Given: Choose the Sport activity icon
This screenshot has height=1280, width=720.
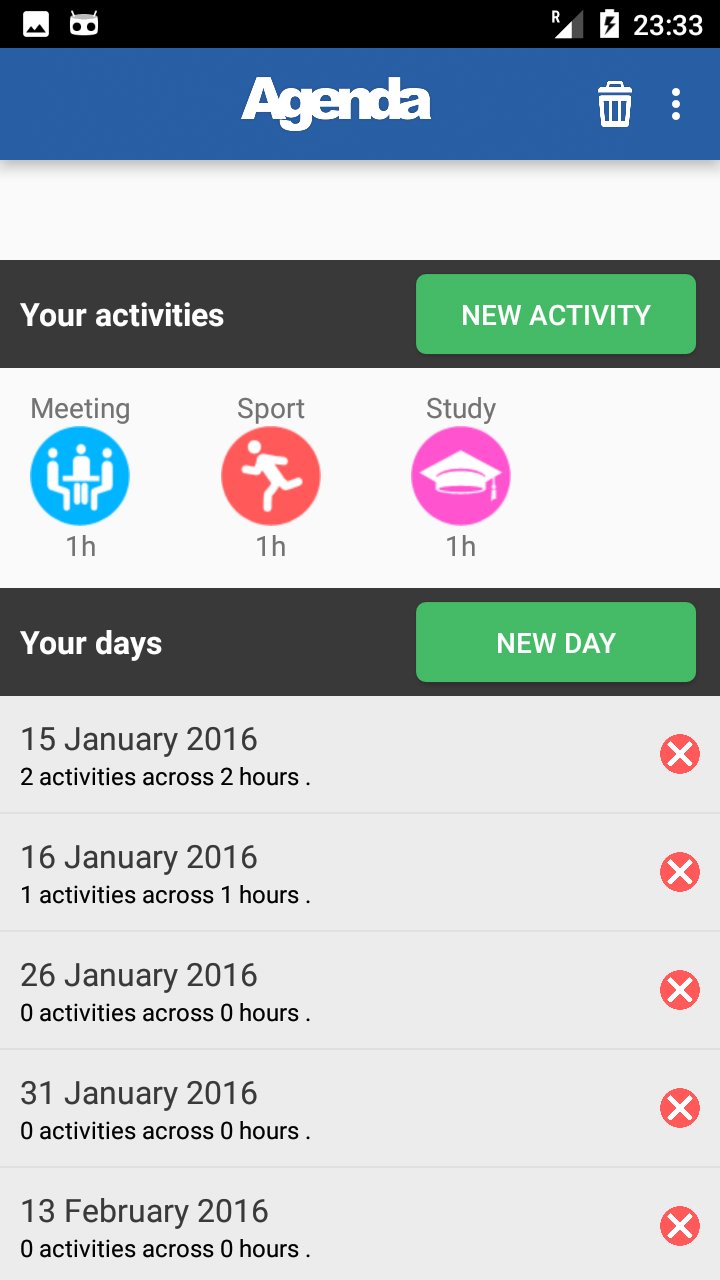Looking at the screenshot, I should [x=270, y=476].
